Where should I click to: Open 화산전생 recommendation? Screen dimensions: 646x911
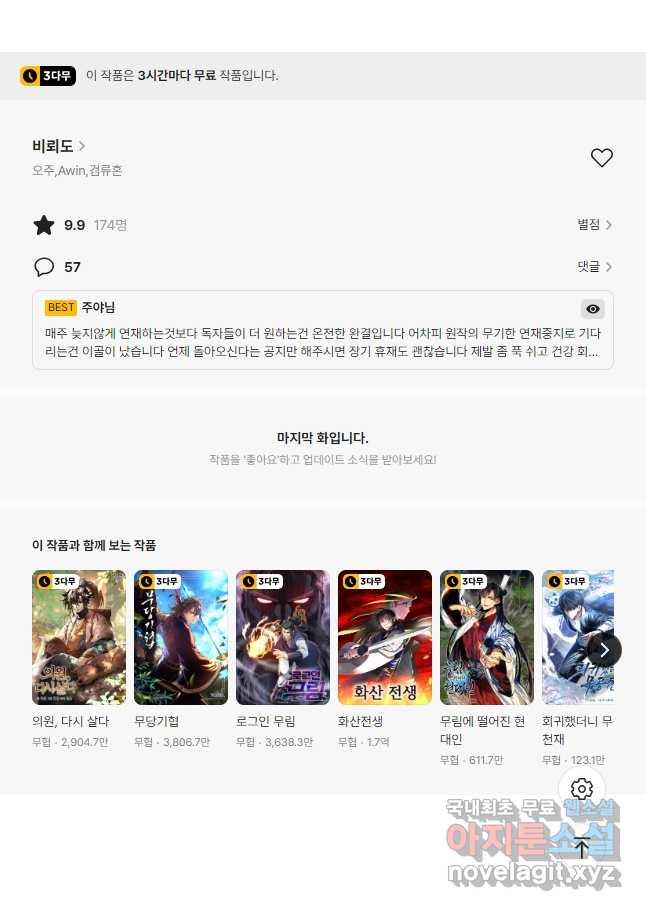click(x=385, y=638)
